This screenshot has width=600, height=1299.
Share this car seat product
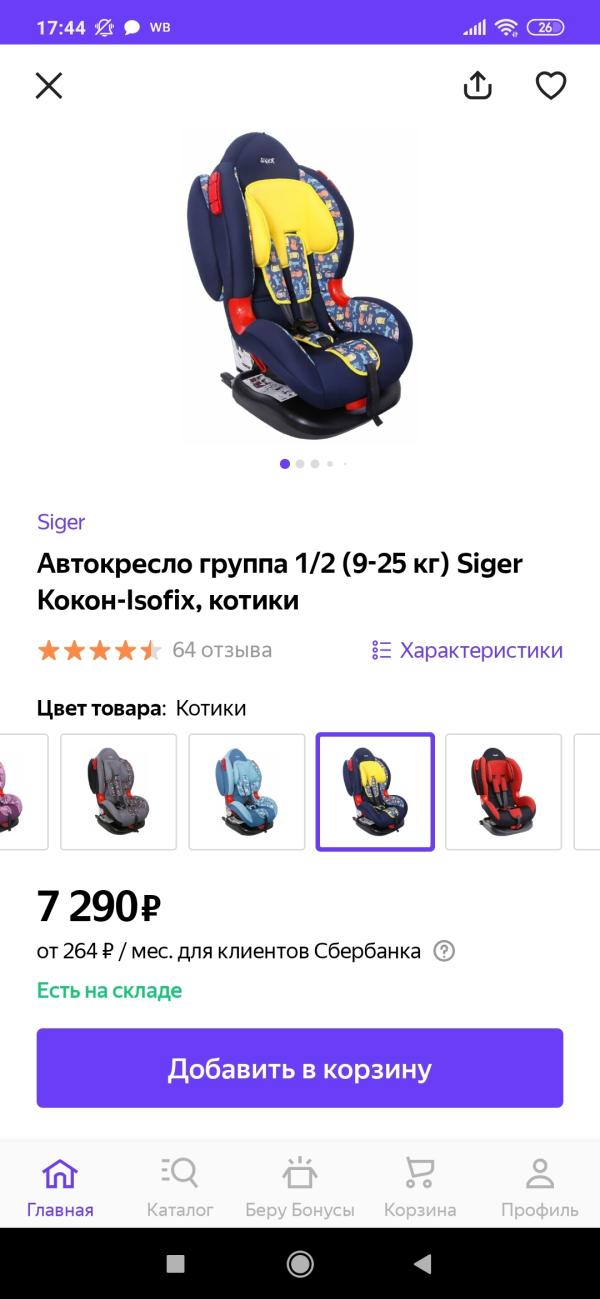[x=478, y=86]
